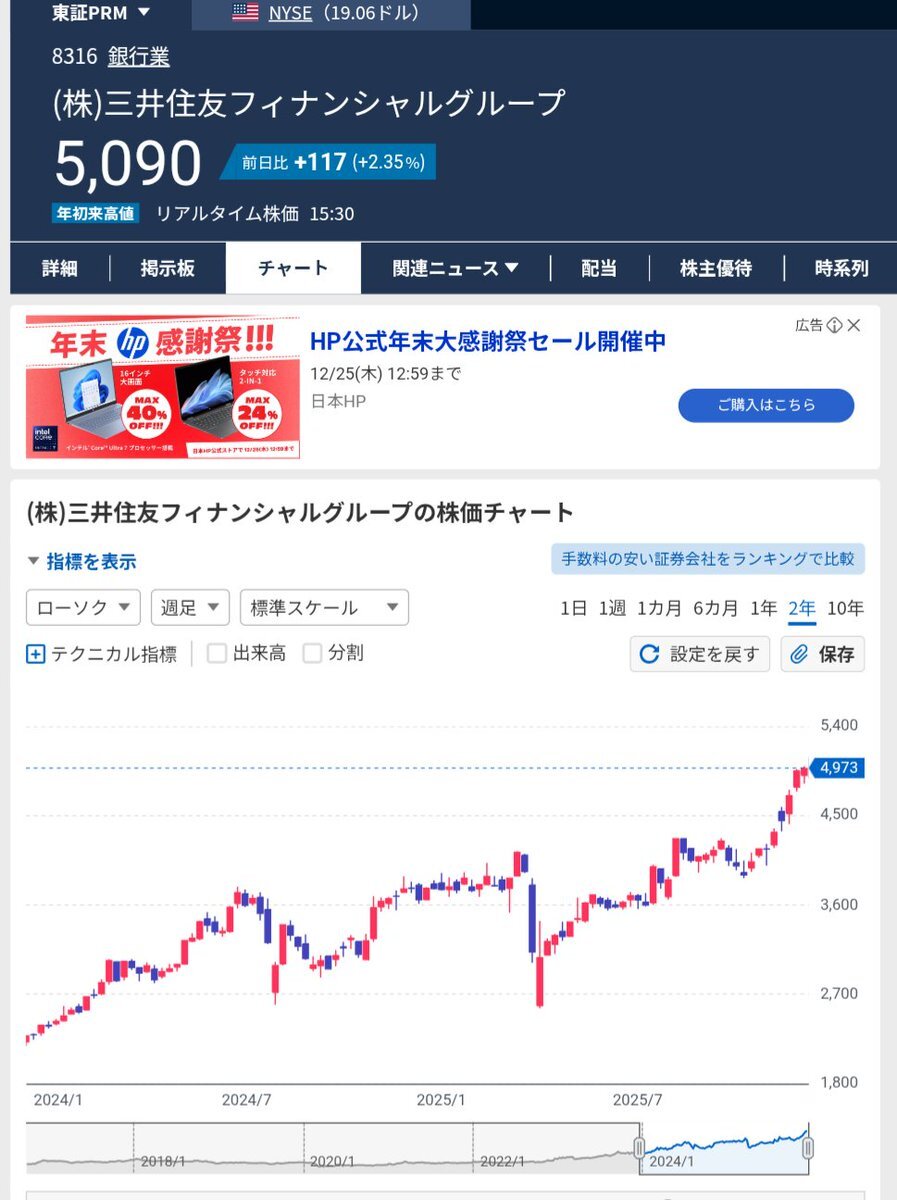Select the 1年 chart range
The height and width of the screenshot is (1200, 897).
click(763, 608)
